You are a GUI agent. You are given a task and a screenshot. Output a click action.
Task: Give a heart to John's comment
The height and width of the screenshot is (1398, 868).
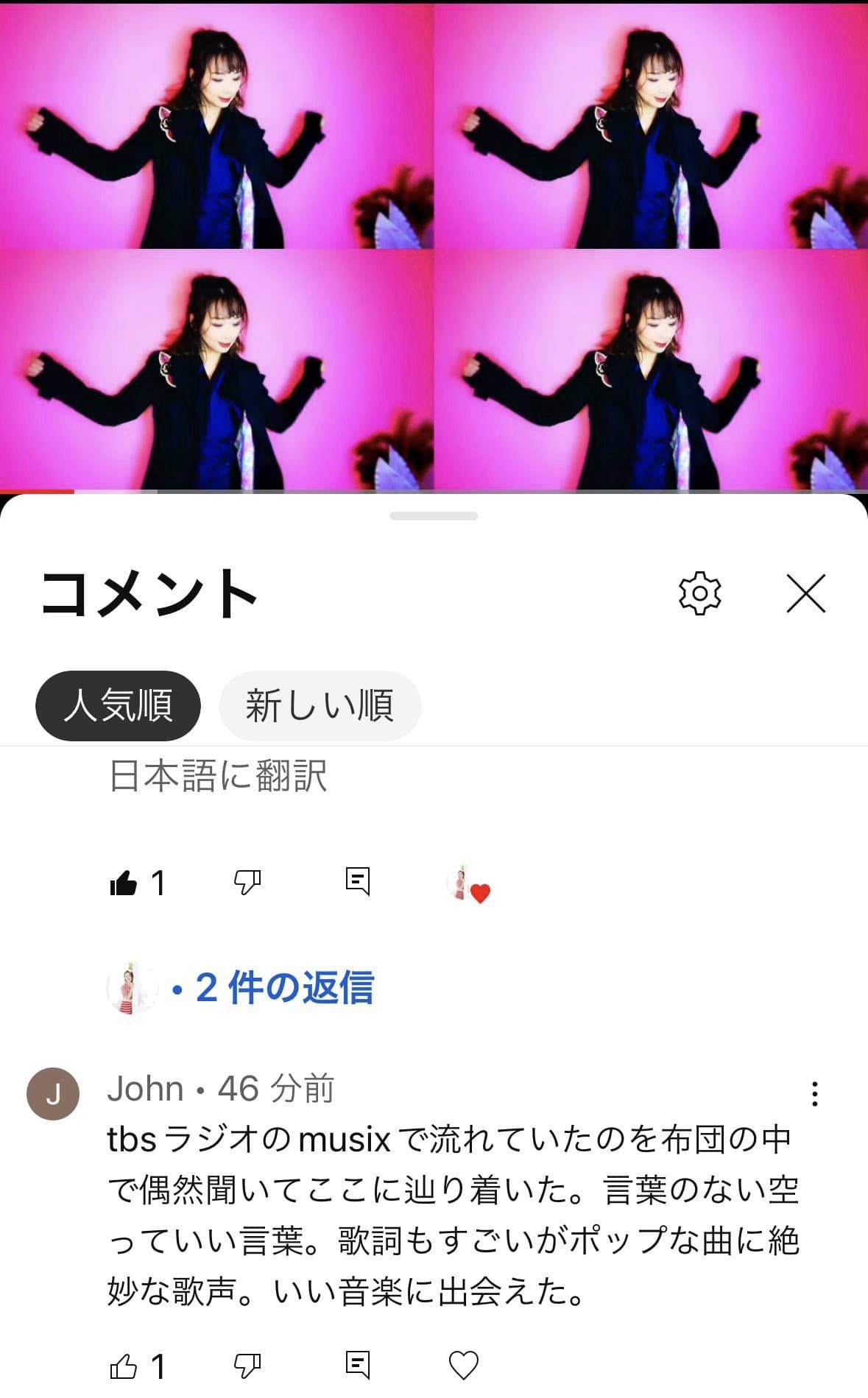tap(464, 1366)
